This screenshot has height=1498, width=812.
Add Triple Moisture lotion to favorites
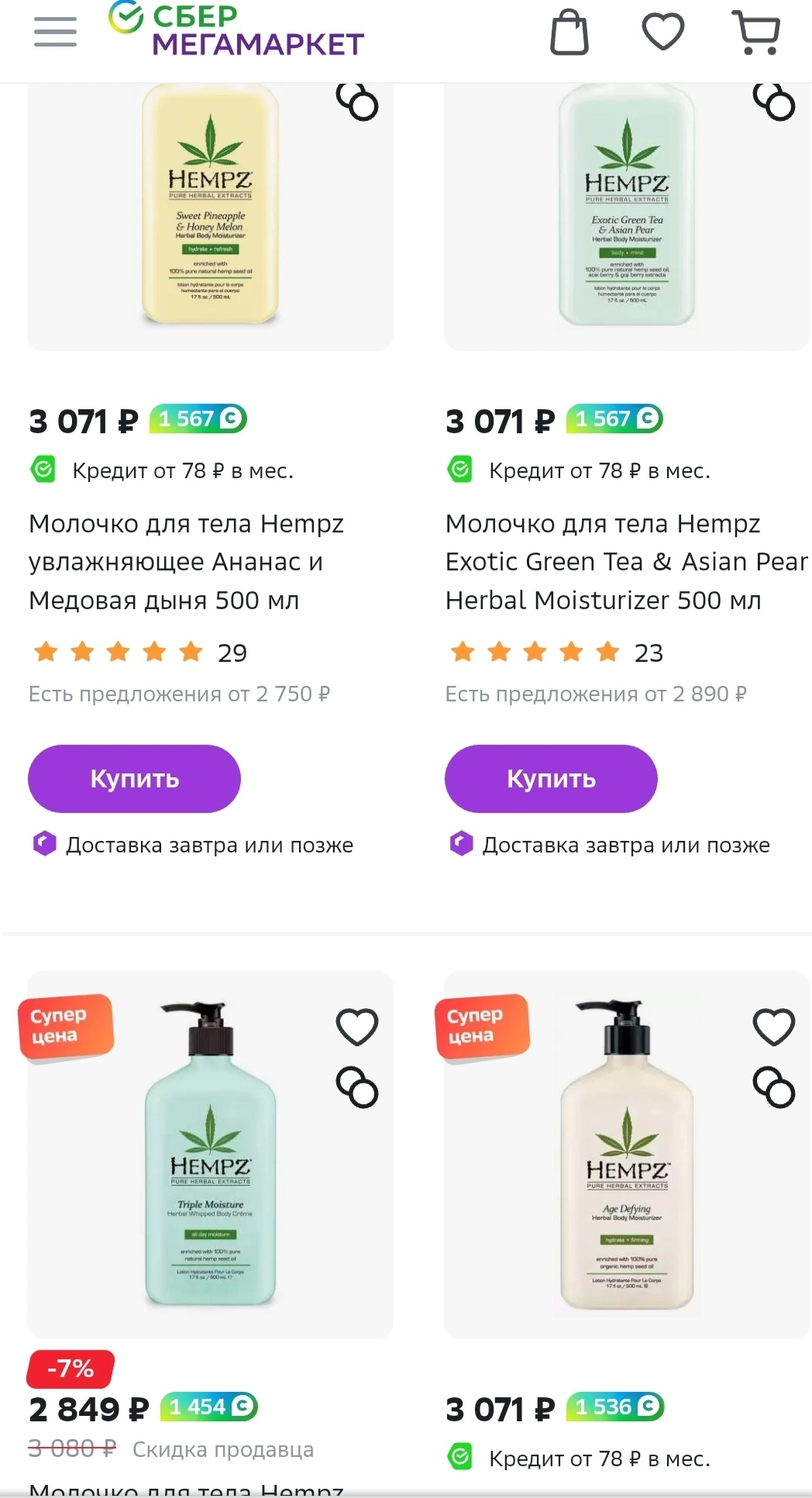point(357,1027)
